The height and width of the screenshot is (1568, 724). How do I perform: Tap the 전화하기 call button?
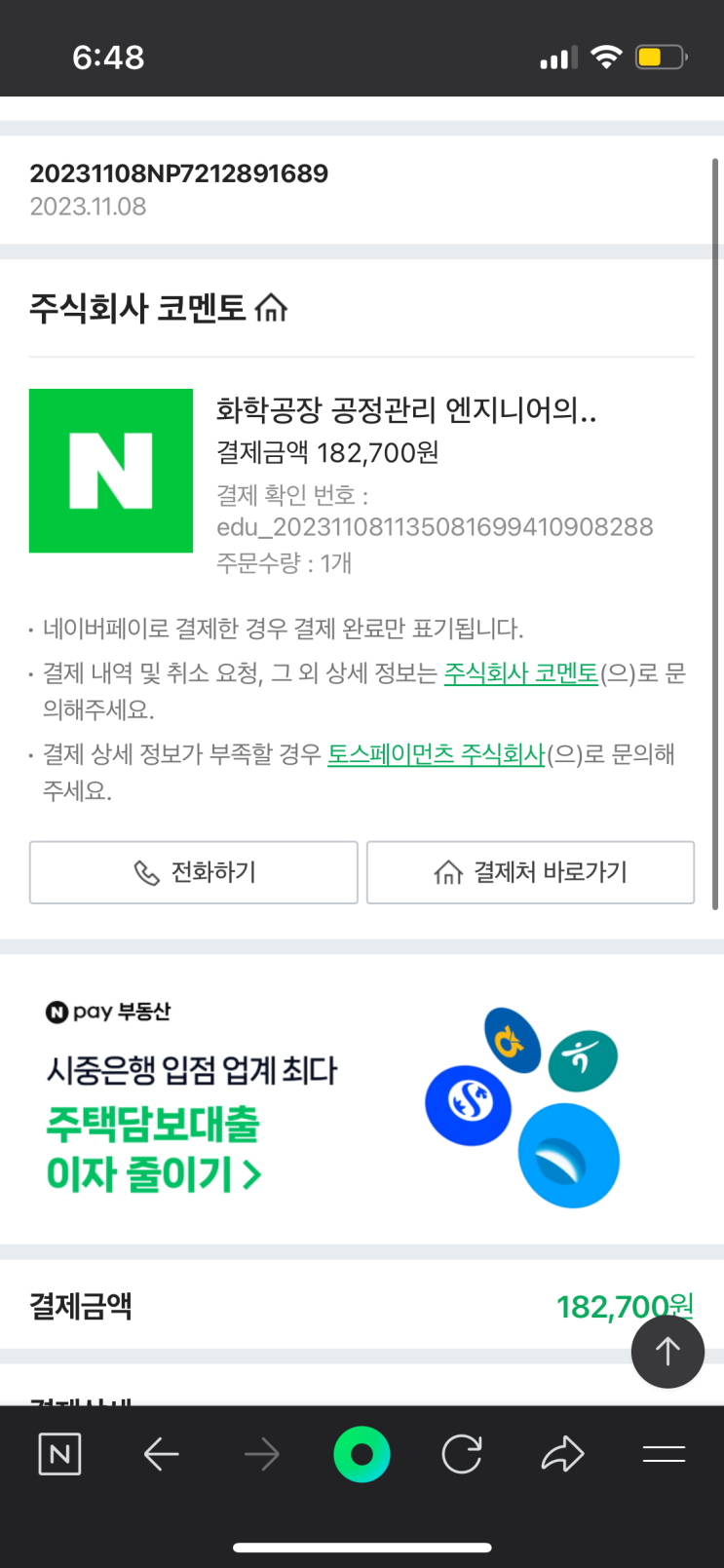pos(194,872)
